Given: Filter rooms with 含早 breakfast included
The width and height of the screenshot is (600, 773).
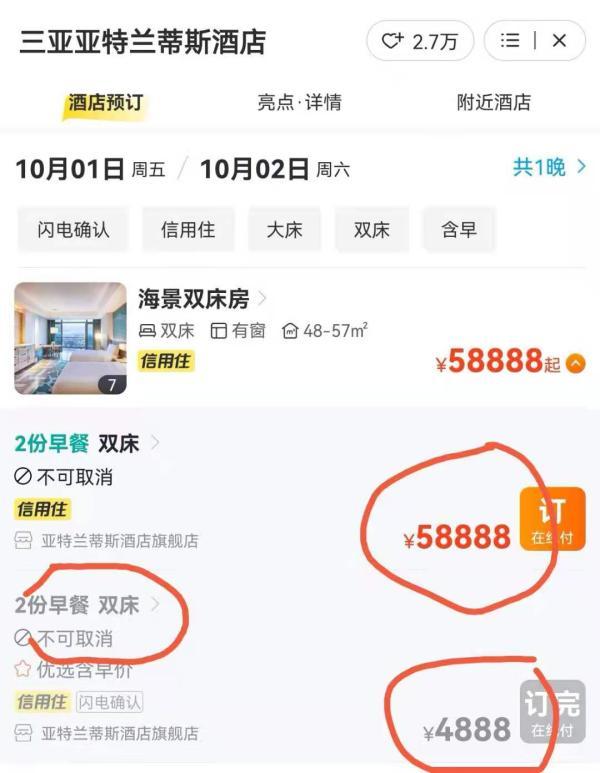Looking at the screenshot, I should (x=459, y=229).
